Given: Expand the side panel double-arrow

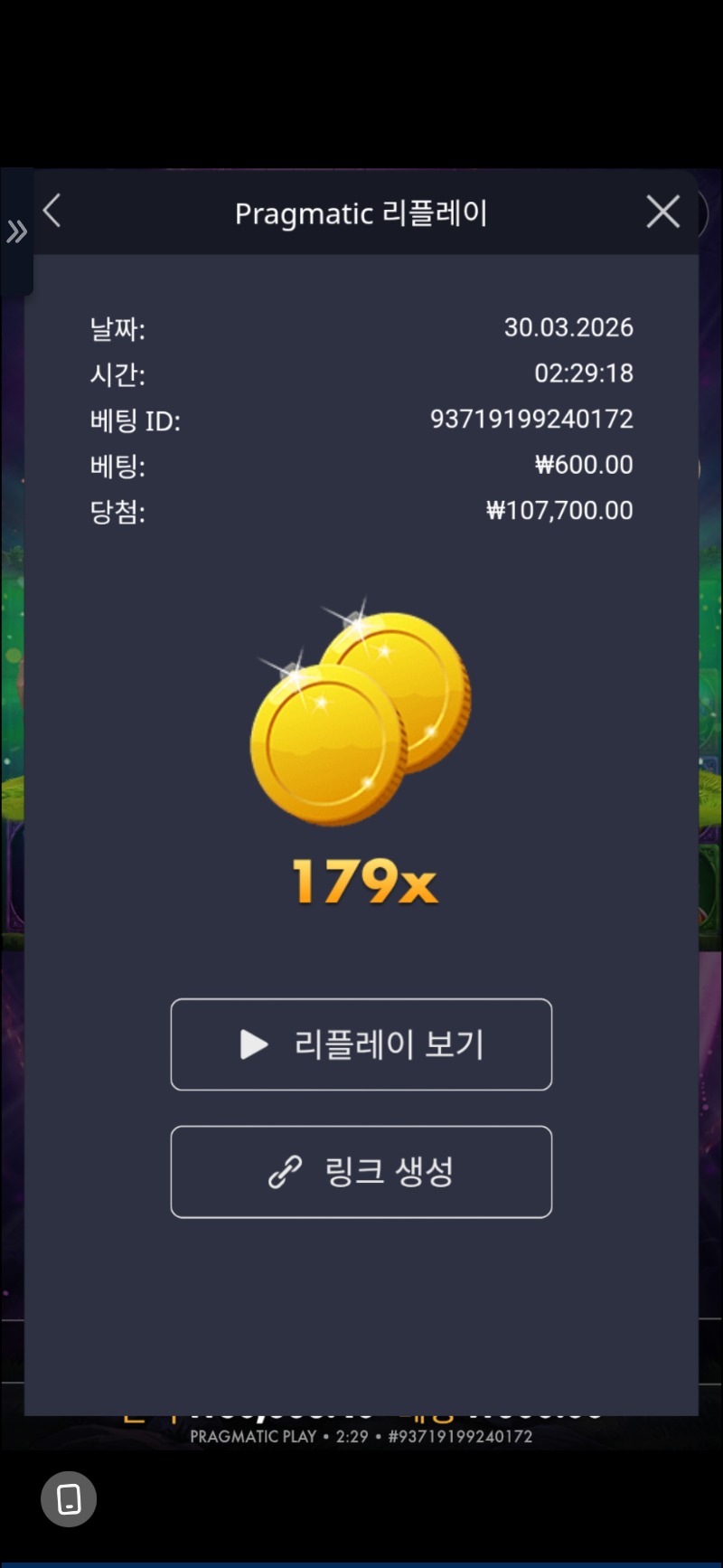Looking at the screenshot, I should (x=16, y=232).
